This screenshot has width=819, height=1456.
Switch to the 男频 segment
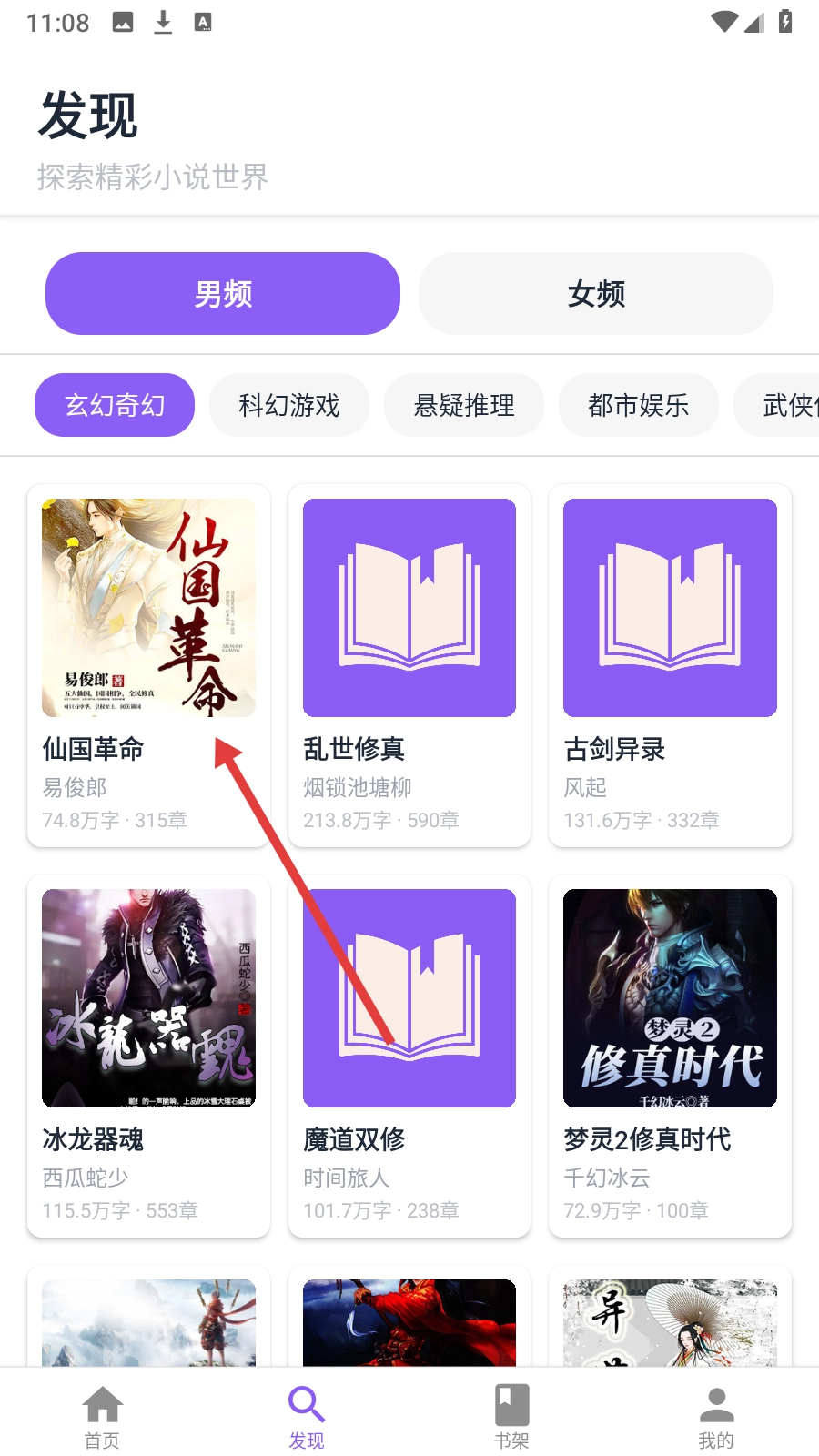point(223,294)
